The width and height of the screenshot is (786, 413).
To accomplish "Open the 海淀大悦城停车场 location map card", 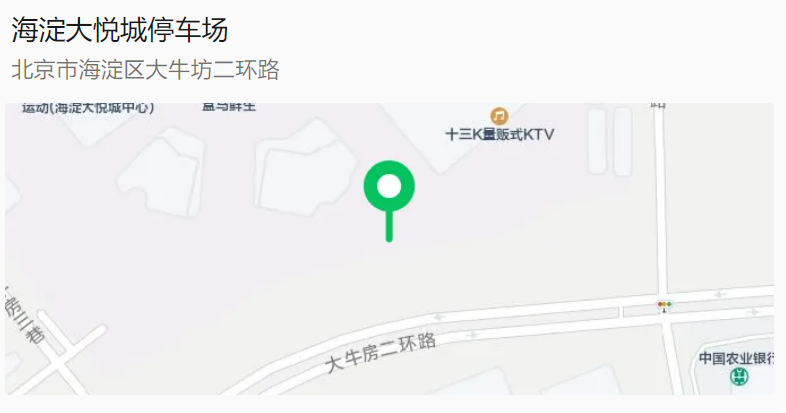I will (390, 248).
